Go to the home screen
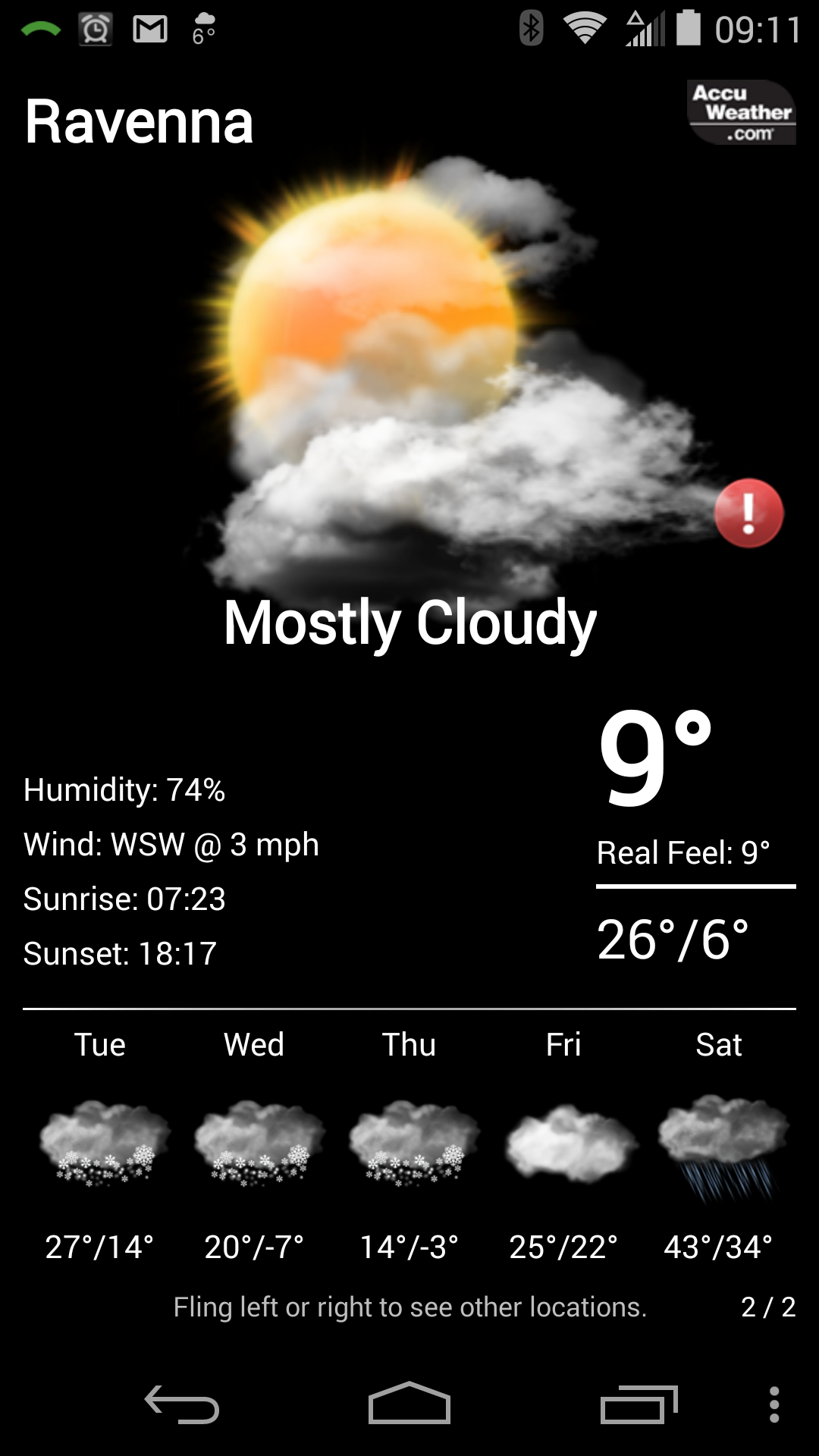The width and height of the screenshot is (819, 1456). pos(409,1404)
